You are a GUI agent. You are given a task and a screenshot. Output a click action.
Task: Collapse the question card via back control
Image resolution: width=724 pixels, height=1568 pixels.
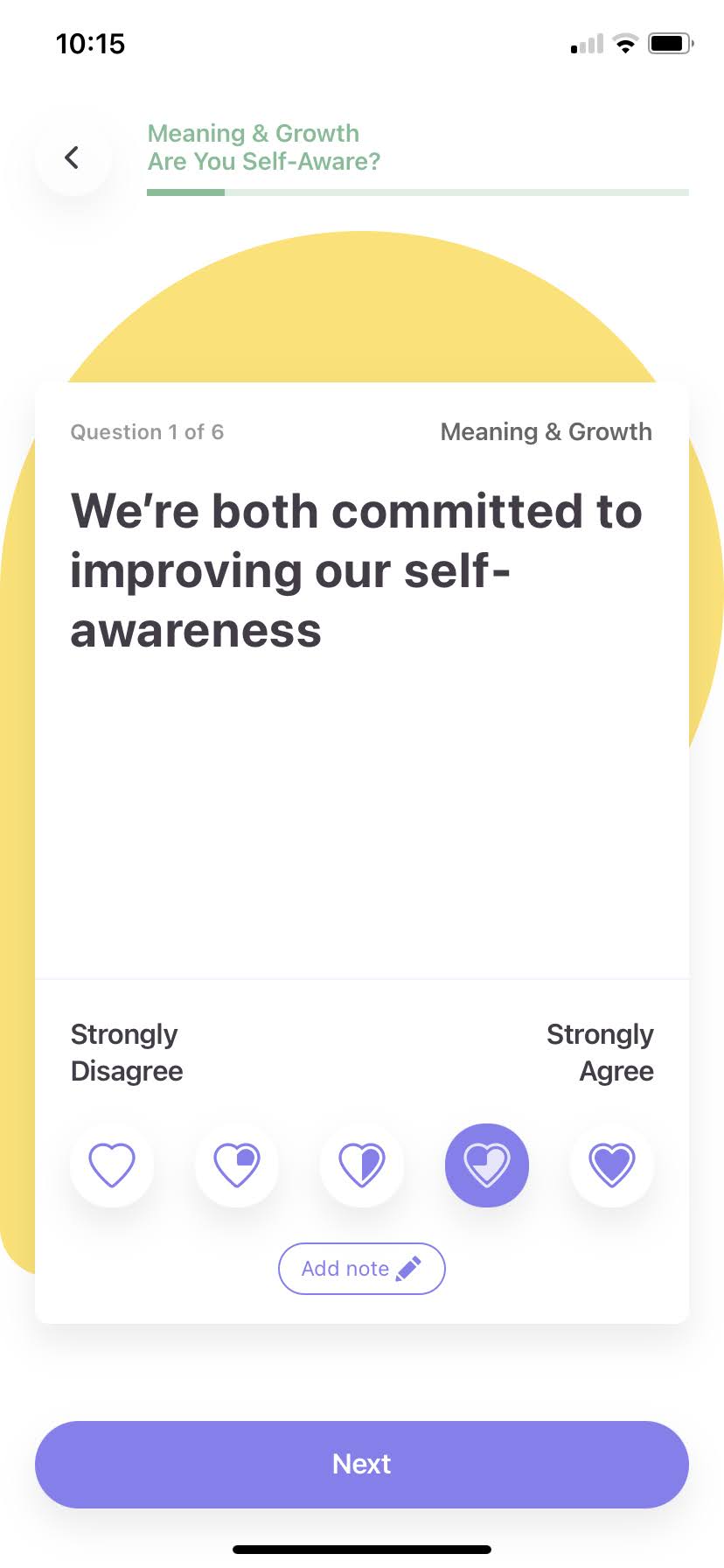[73, 157]
